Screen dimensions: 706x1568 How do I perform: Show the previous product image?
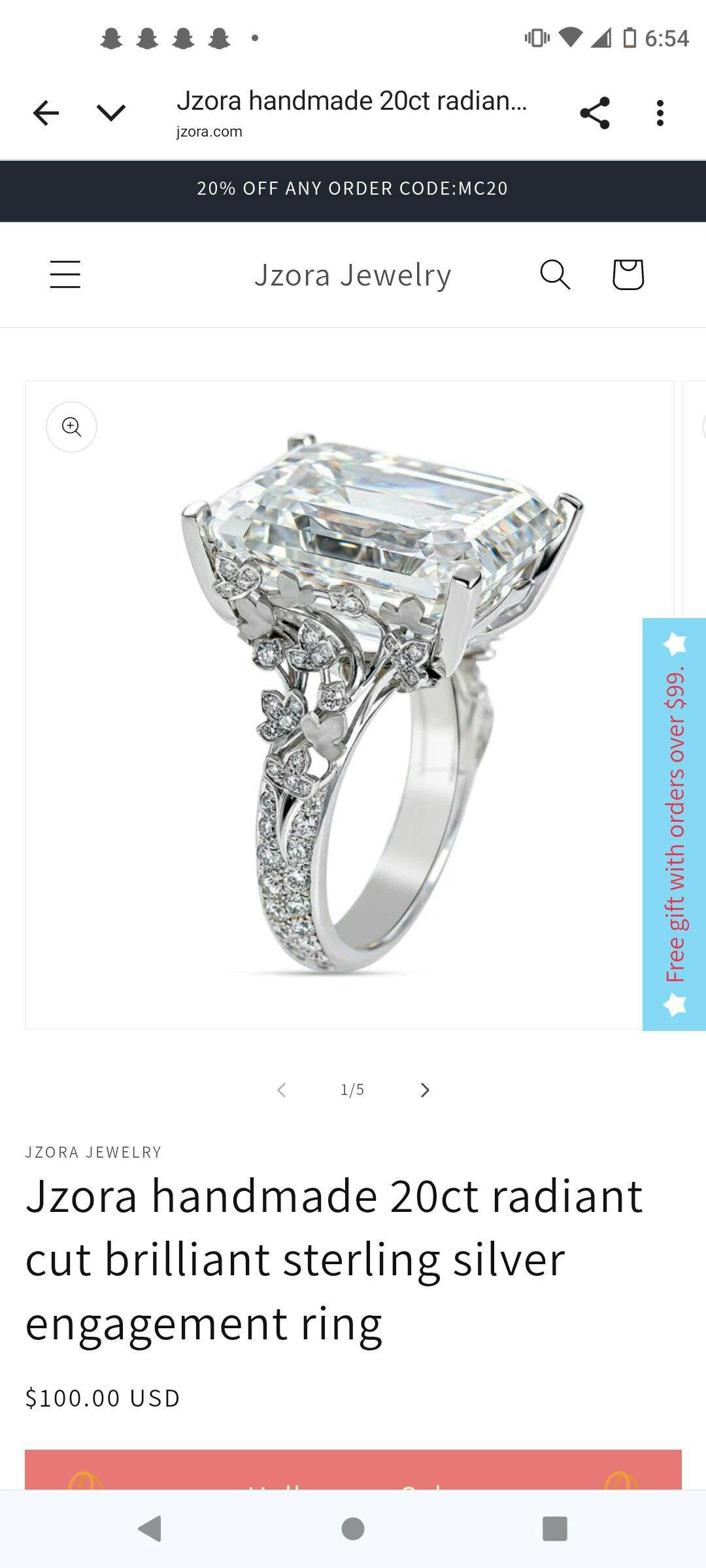tap(282, 1090)
